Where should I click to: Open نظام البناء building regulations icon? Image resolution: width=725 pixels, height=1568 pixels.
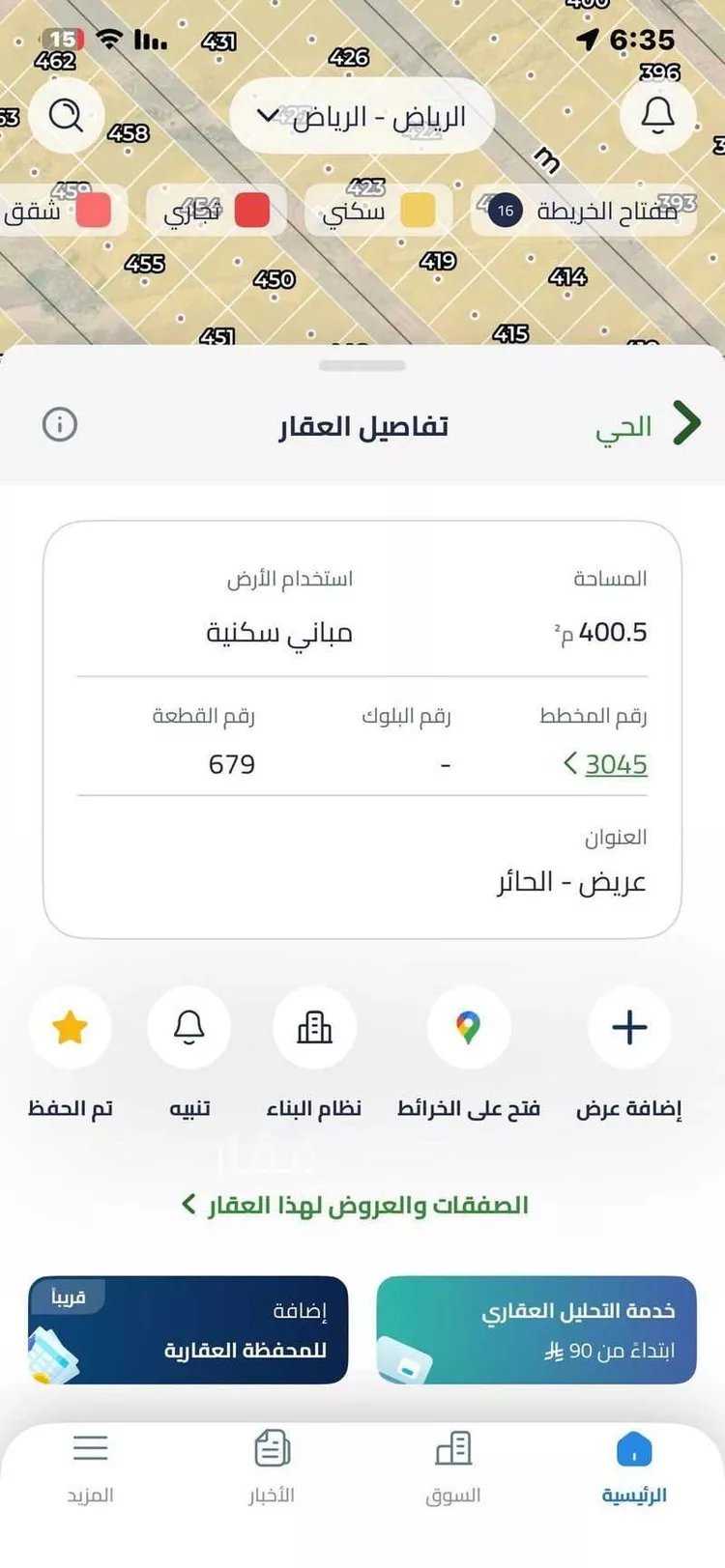(x=314, y=1028)
